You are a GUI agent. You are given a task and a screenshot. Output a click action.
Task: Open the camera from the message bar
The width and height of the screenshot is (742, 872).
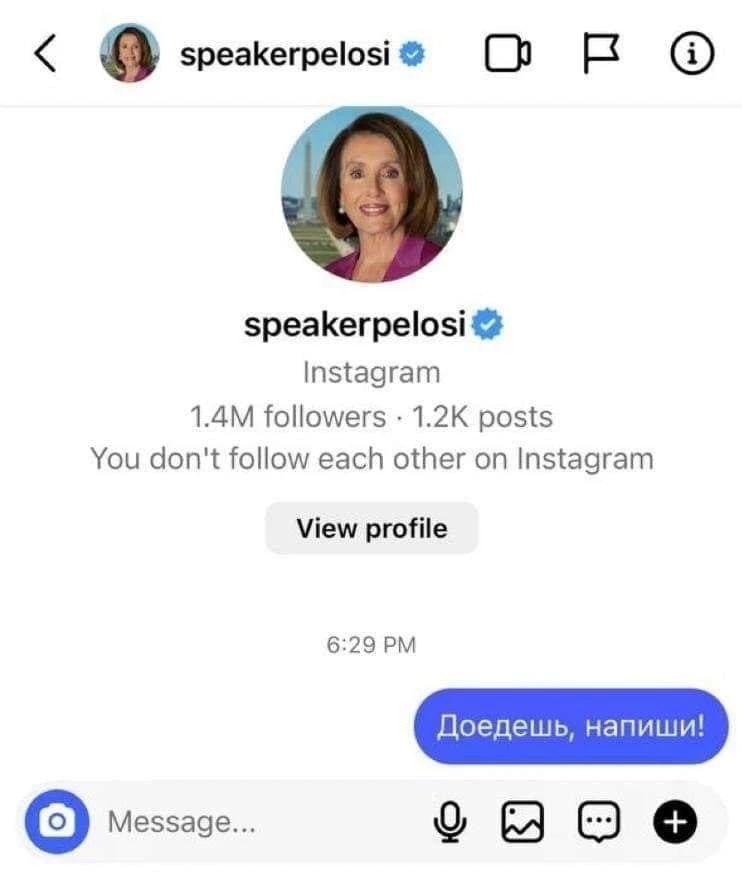[58, 822]
